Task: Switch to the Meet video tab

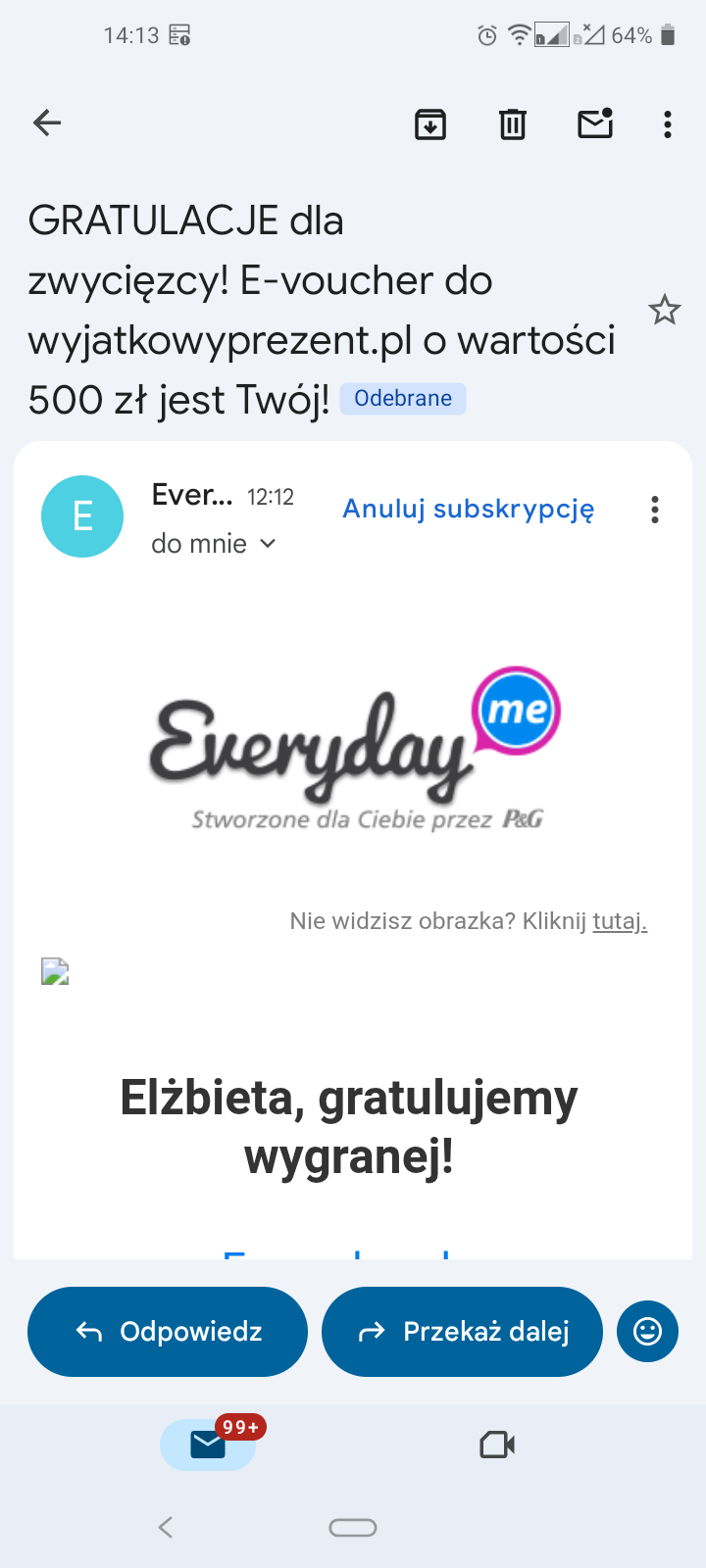Action: 497,1445
